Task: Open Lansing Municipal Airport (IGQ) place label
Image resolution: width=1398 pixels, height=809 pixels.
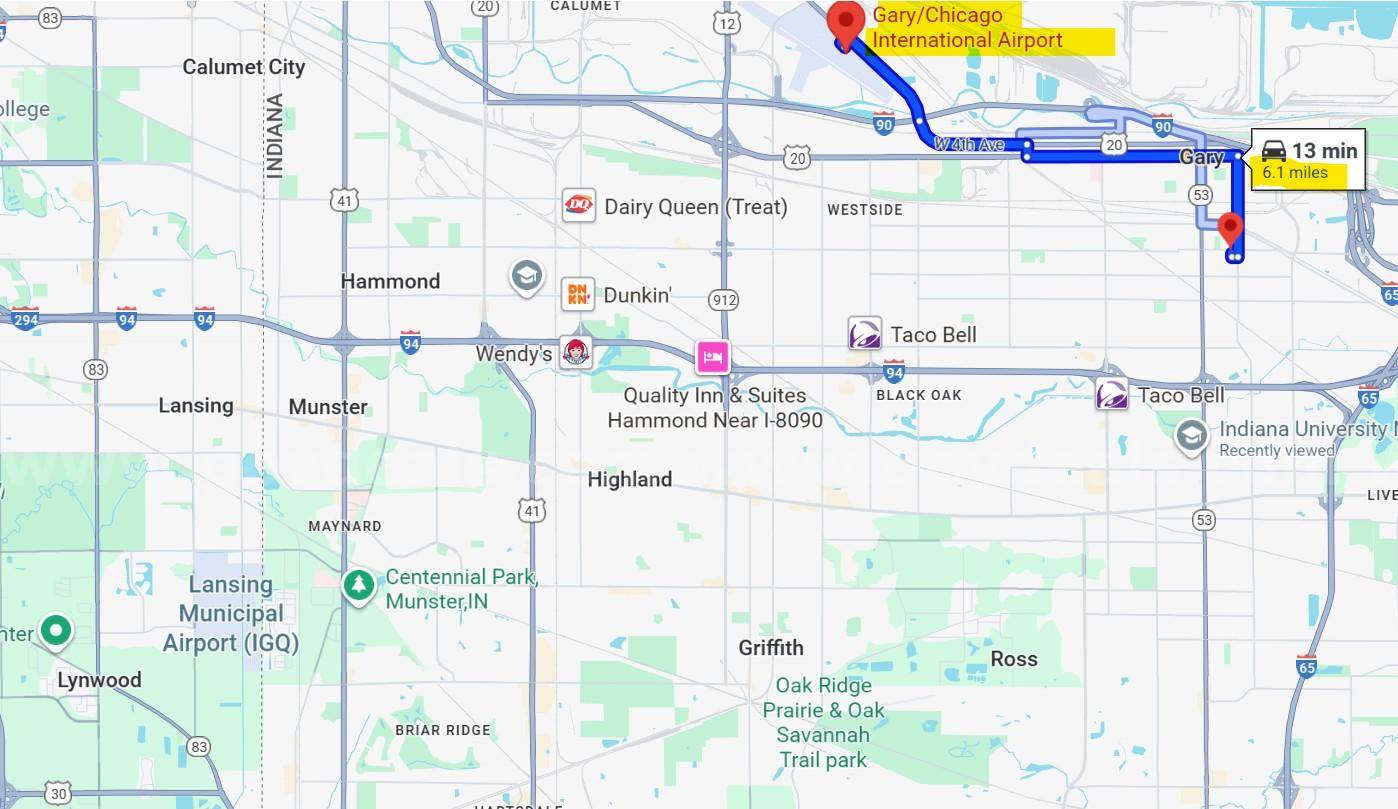Action: click(231, 613)
